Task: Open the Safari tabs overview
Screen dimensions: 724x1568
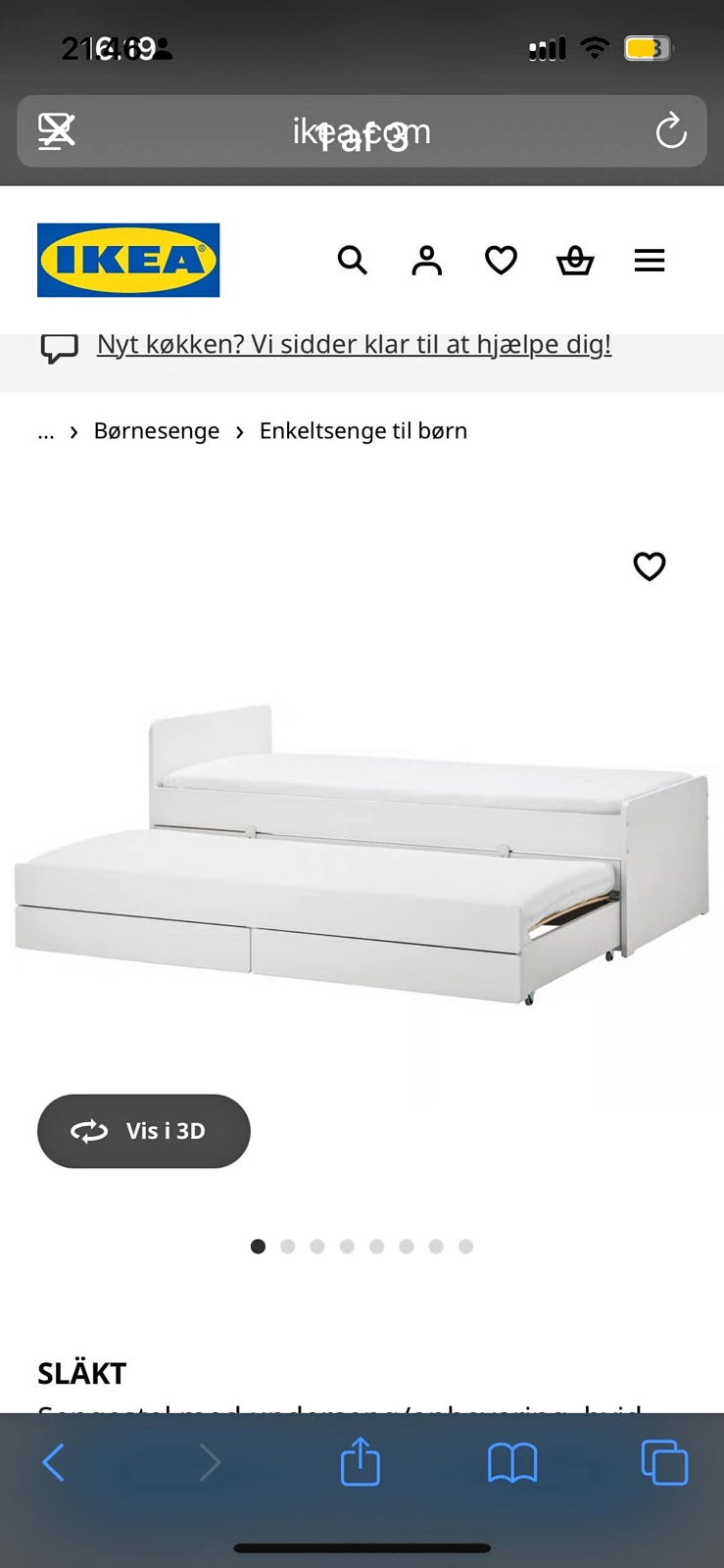Action: click(x=664, y=1461)
